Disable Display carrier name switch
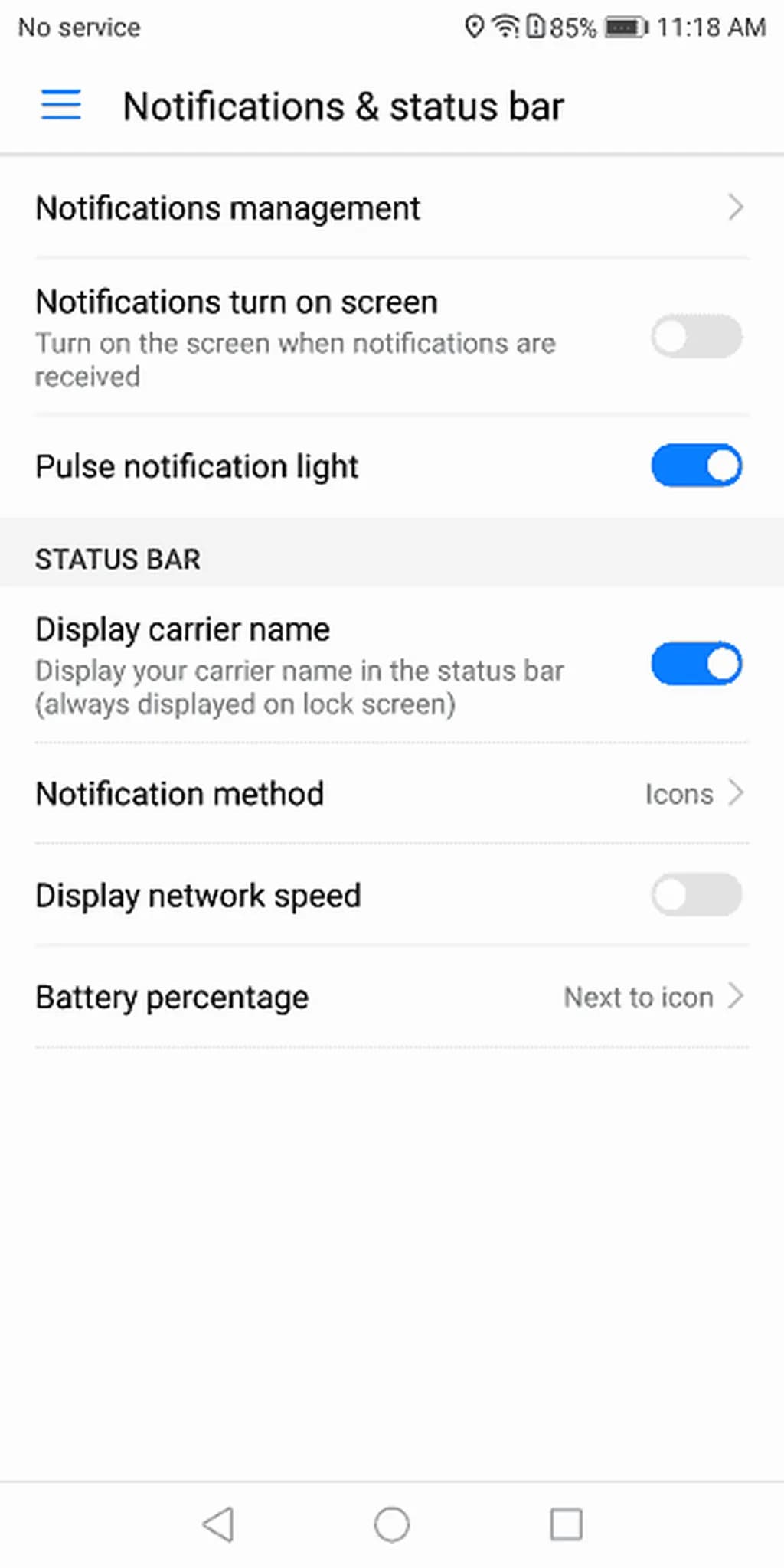Screen dimensions: 784x1568 695,664
